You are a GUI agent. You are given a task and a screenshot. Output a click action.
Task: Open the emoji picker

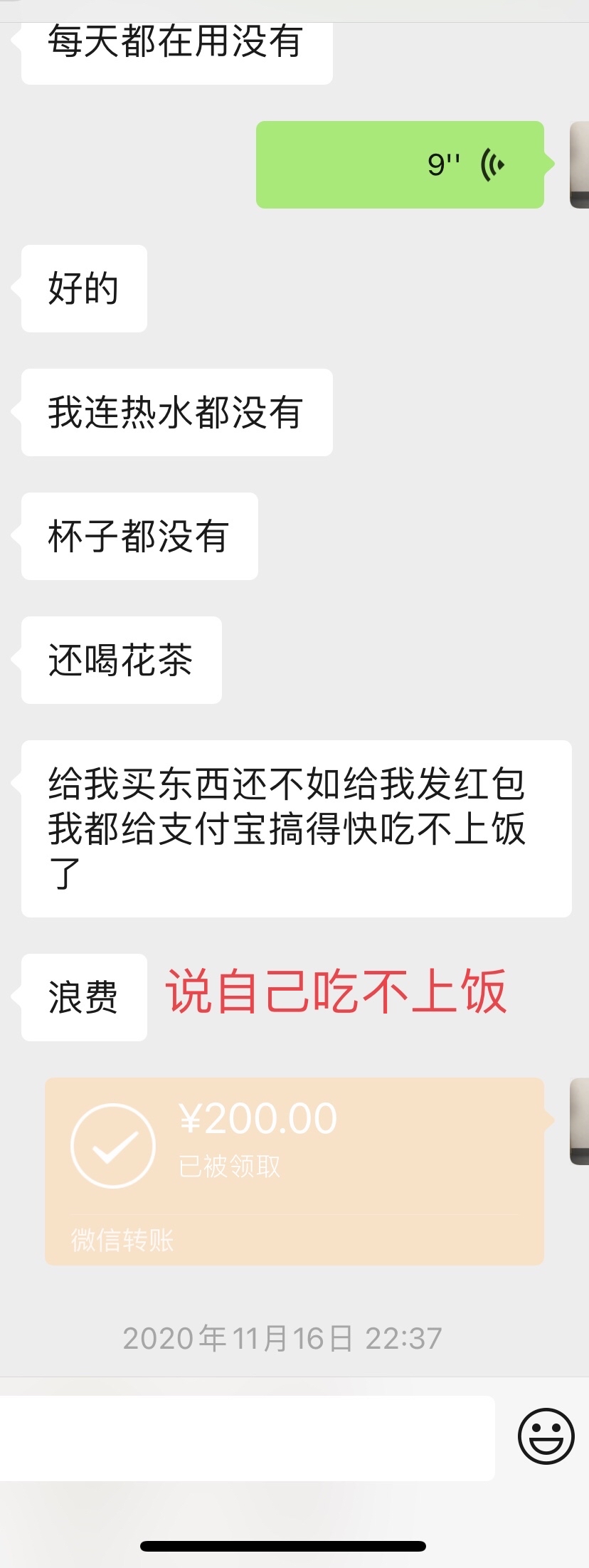point(546,1436)
